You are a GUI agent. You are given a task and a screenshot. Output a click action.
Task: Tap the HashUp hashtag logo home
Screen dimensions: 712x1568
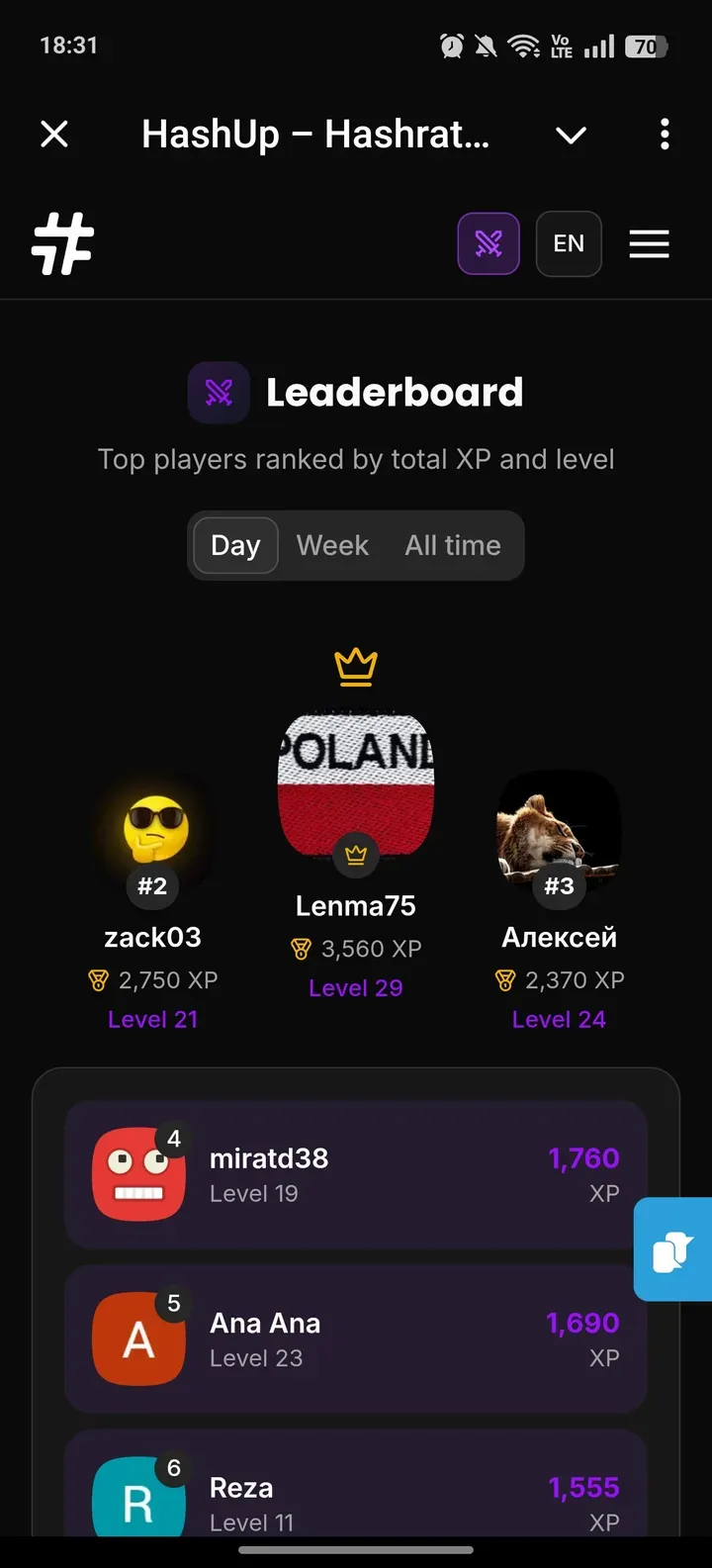pyautogui.click(x=62, y=244)
